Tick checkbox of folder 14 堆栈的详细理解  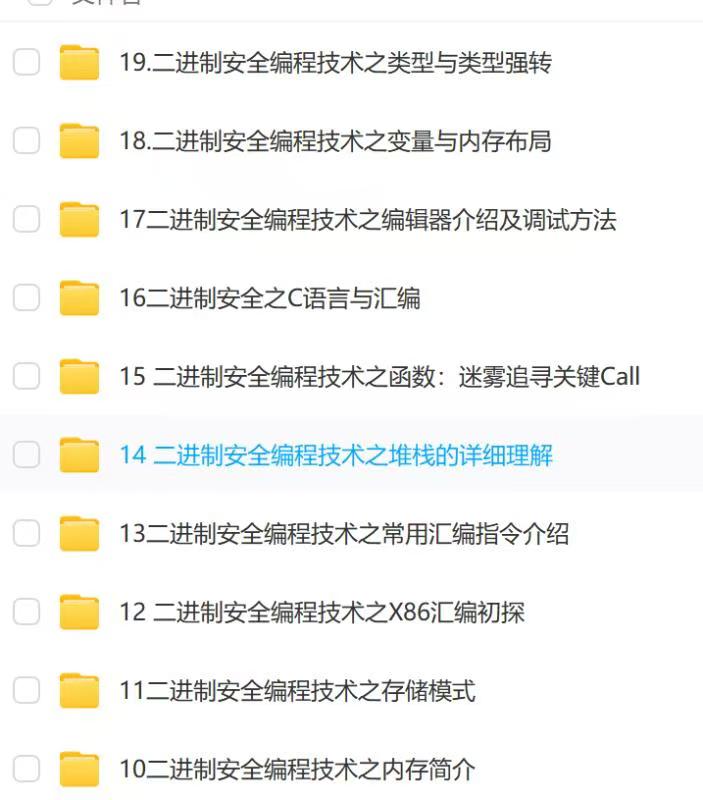pyautogui.click(x=26, y=455)
